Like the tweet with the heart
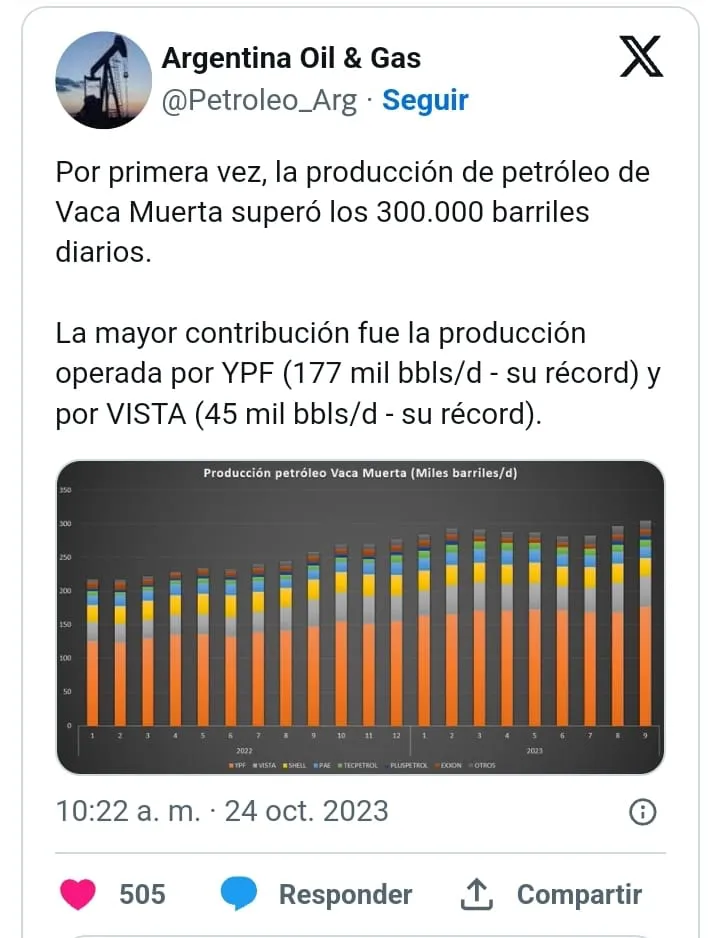Image resolution: width=720 pixels, height=938 pixels. pos(78,893)
